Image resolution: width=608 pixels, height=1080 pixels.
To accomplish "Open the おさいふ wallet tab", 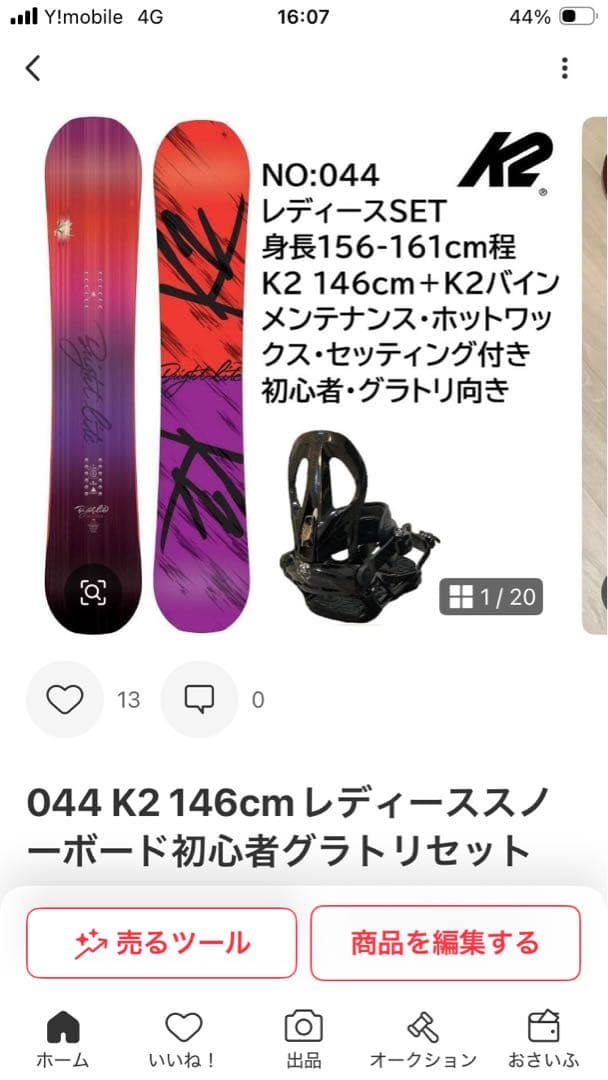I will coord(543,1039).
